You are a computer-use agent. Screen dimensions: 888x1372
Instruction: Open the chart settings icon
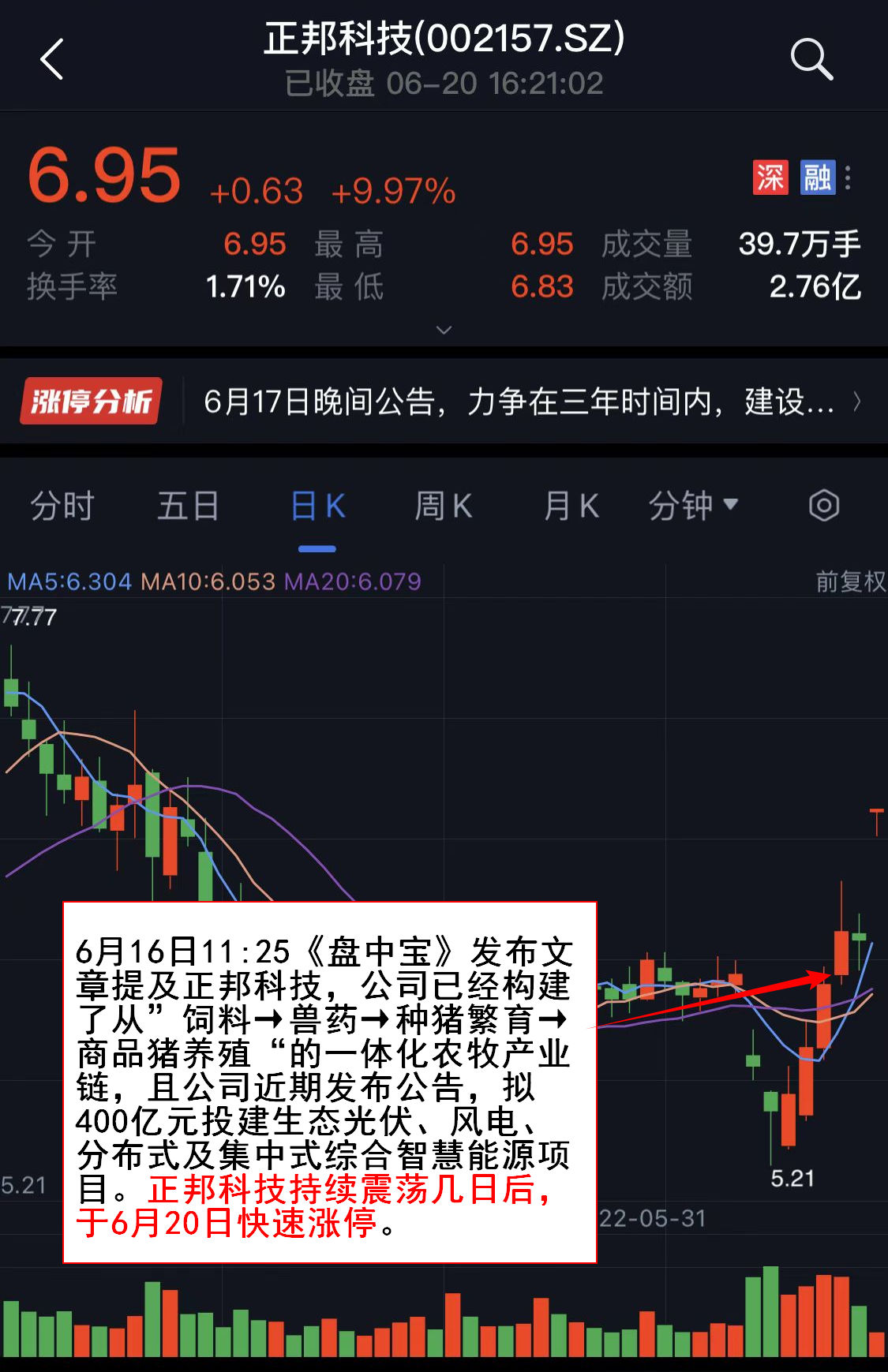pyautogui.click(x=823, y=506)
